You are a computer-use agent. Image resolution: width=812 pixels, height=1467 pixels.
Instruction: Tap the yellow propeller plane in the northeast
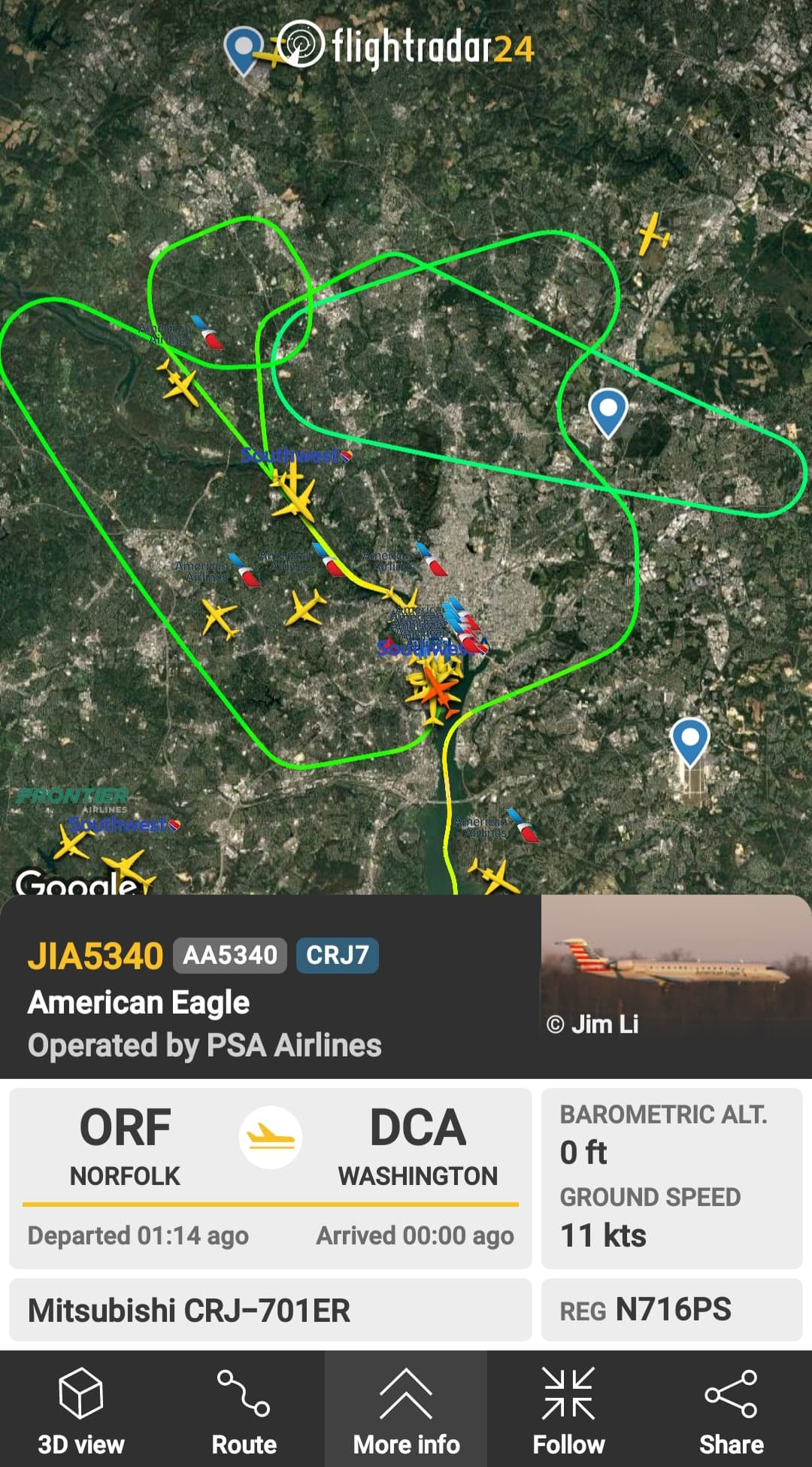tap(653, 234)
